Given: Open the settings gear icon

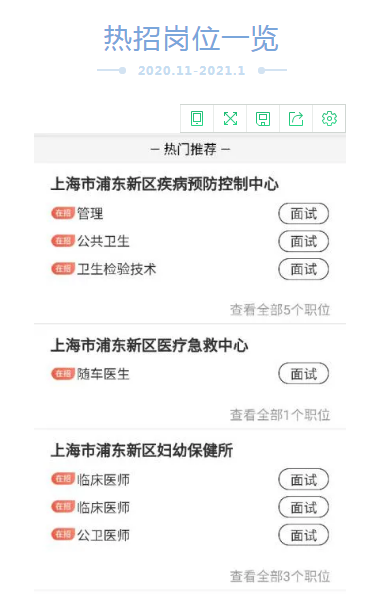Looking at the screenshot, I should pyautogui.click(x=329, y=119).
